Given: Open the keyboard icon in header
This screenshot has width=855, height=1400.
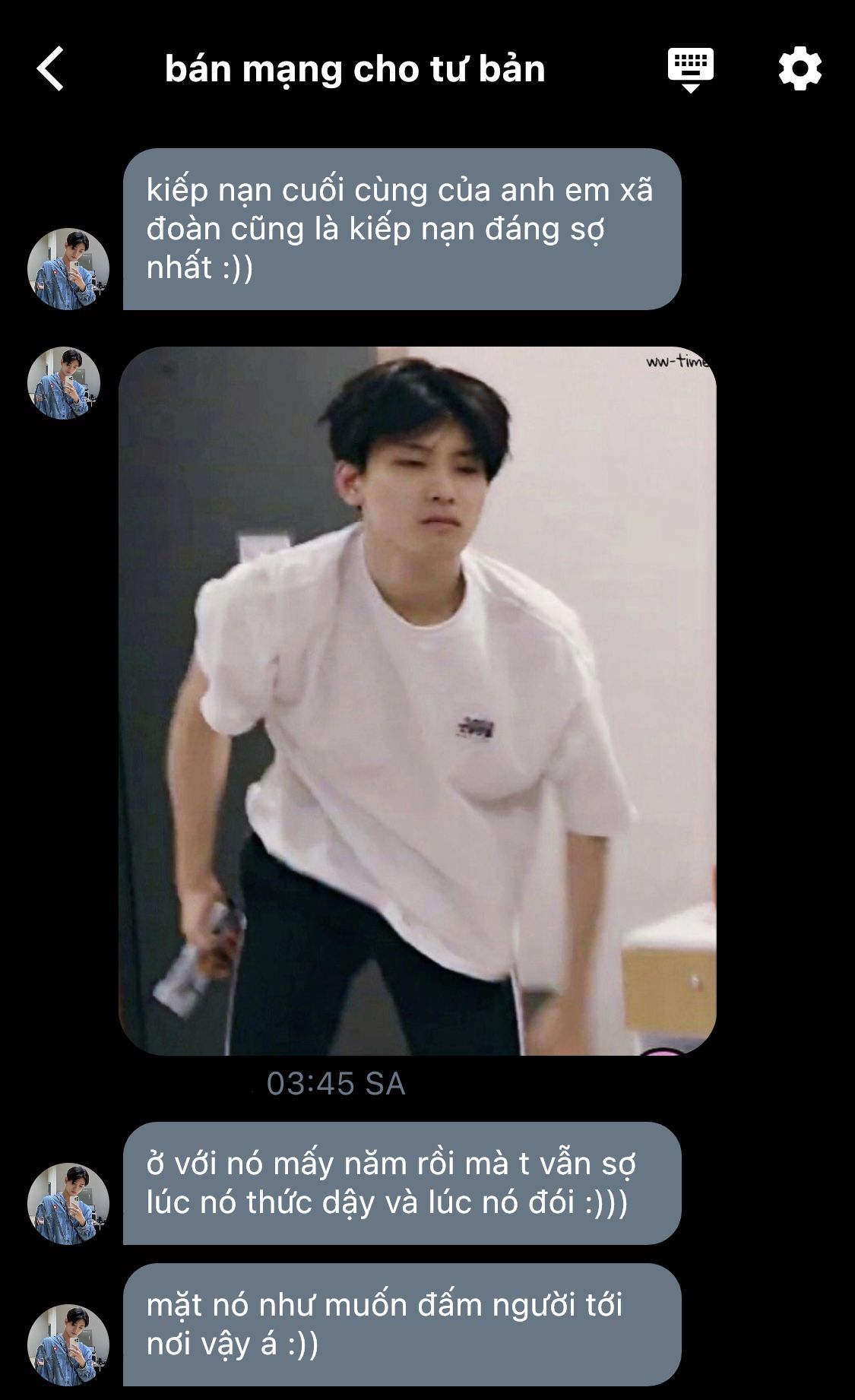Looking at the screenshot, I should [690, 68].
